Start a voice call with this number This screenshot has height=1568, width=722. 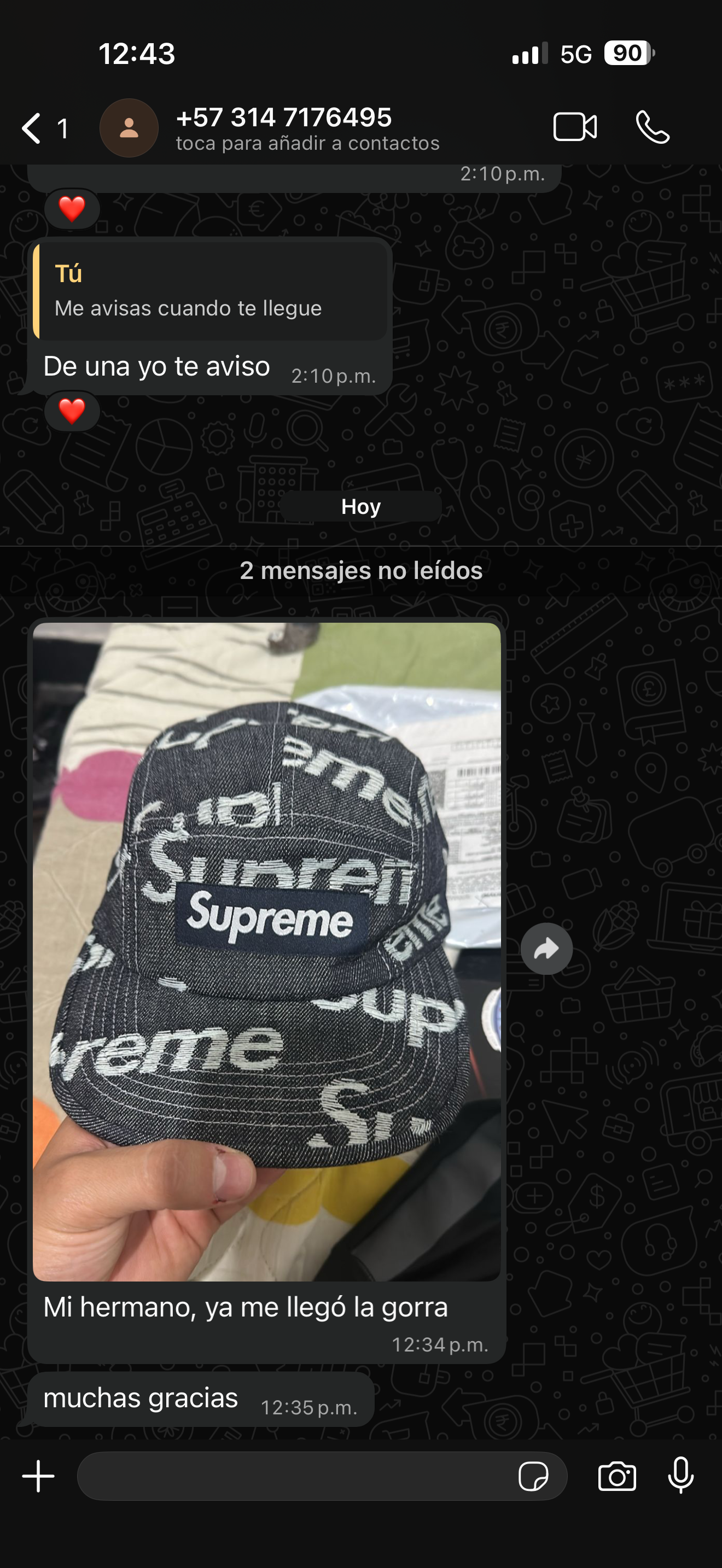pos(653,127)
